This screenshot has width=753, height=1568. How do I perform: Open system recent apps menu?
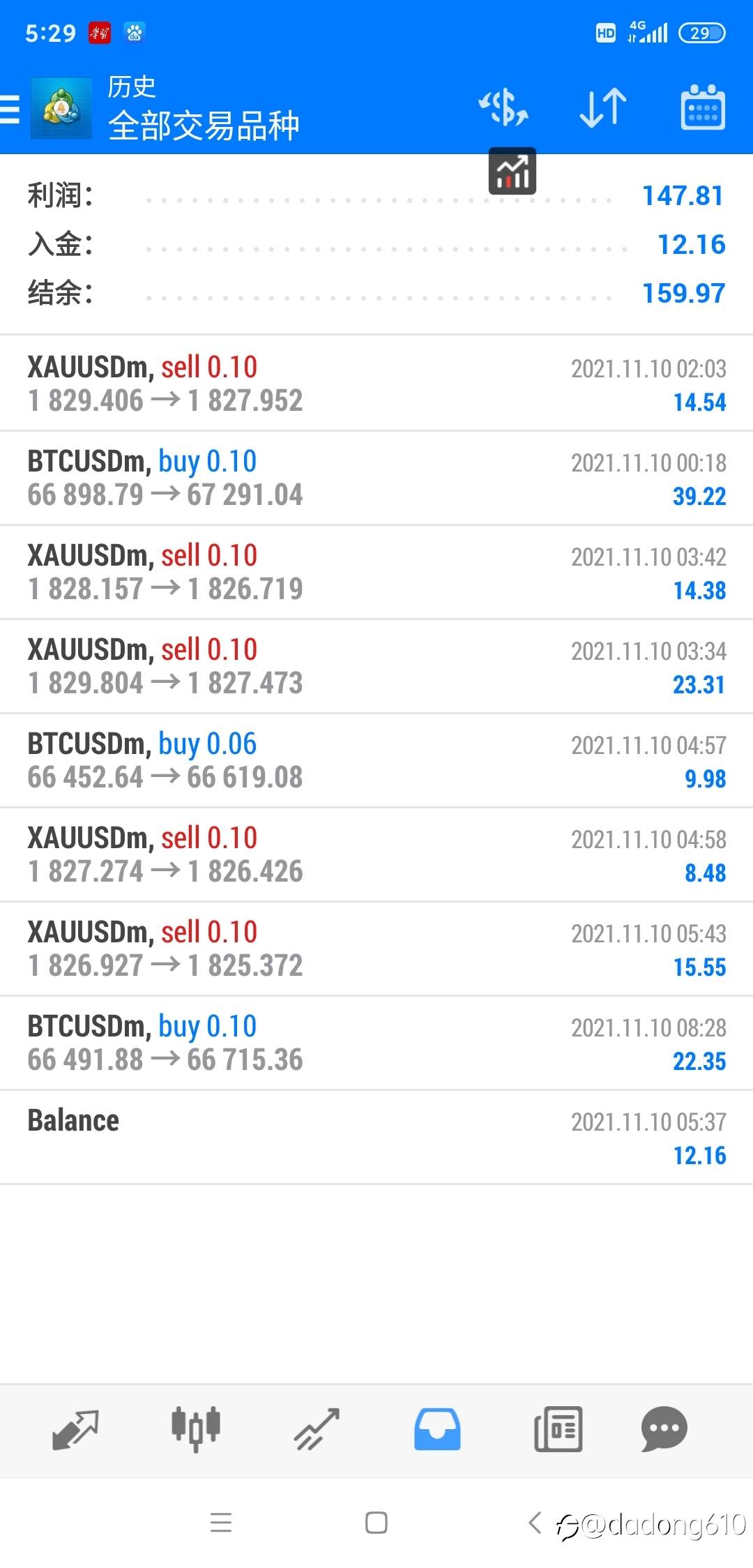221,1523
